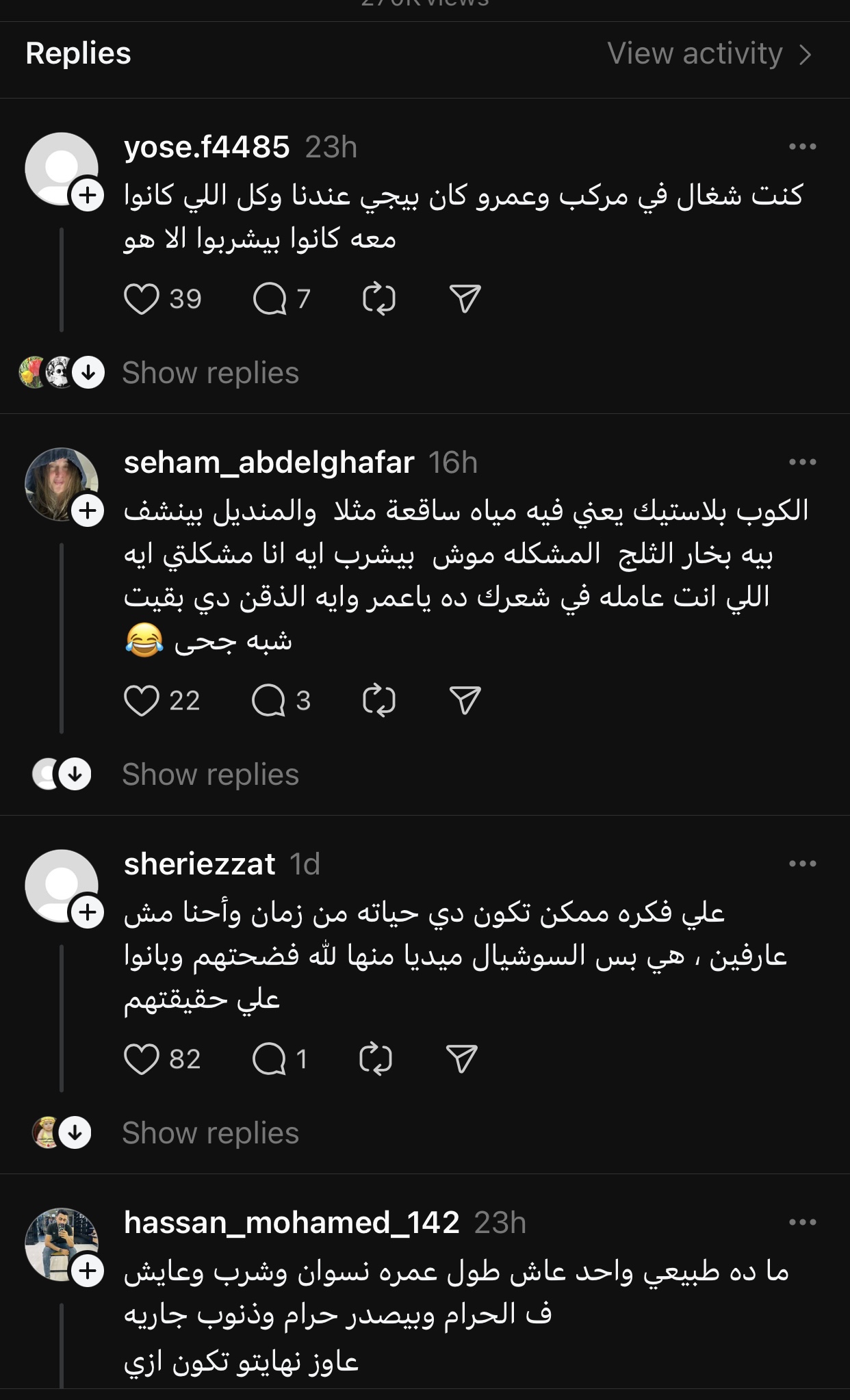850x1400 pixels.
Task: Follow hassan_mohamed_142 via avatar plus
Action: coord(88,1272)
